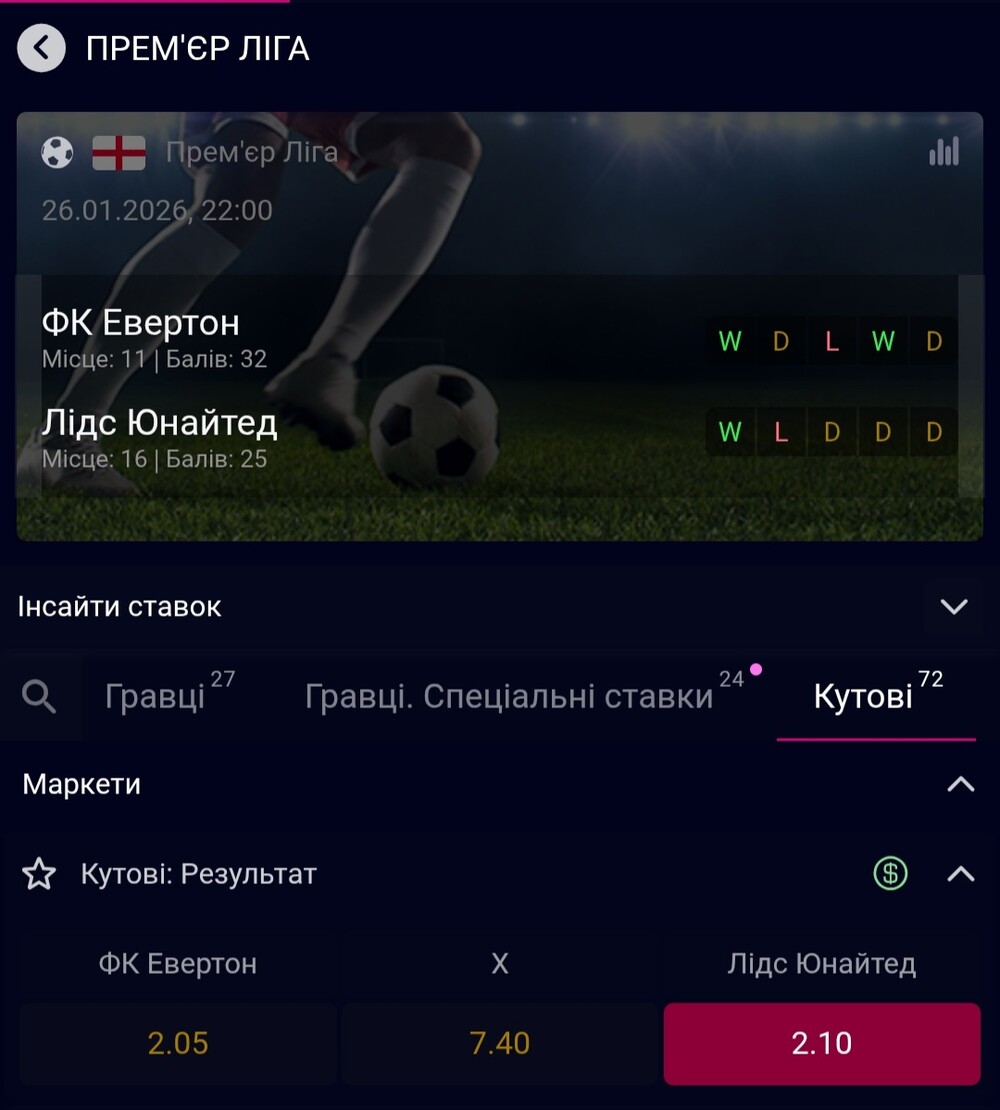The width and height of the screenshot is (1000, 1110).
Task: Deselect Лідс Юнайтед odds 2.10
Action: coord(821,1043)
